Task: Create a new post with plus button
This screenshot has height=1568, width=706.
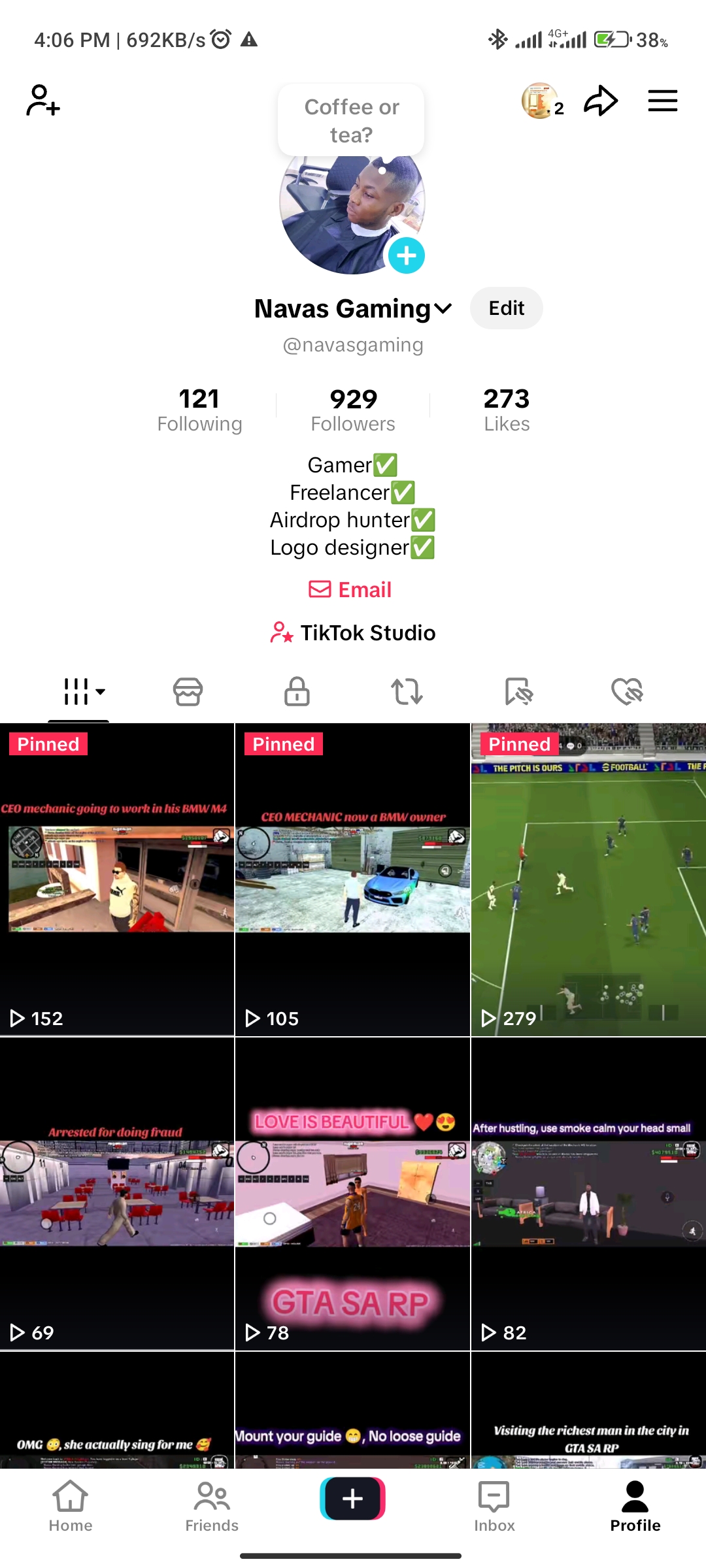Action: pos(352,1498)
